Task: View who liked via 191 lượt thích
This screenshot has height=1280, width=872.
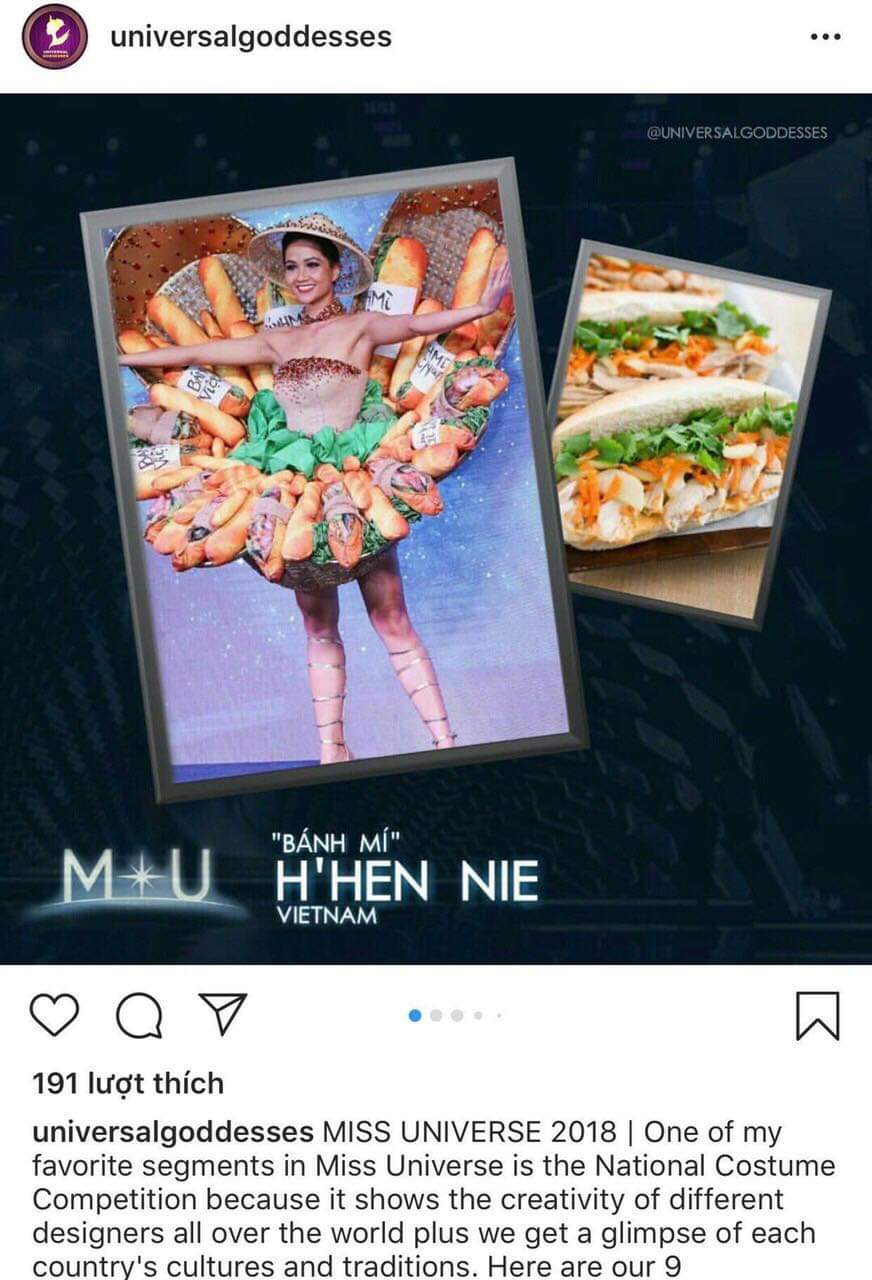Action: point(128,1083)
